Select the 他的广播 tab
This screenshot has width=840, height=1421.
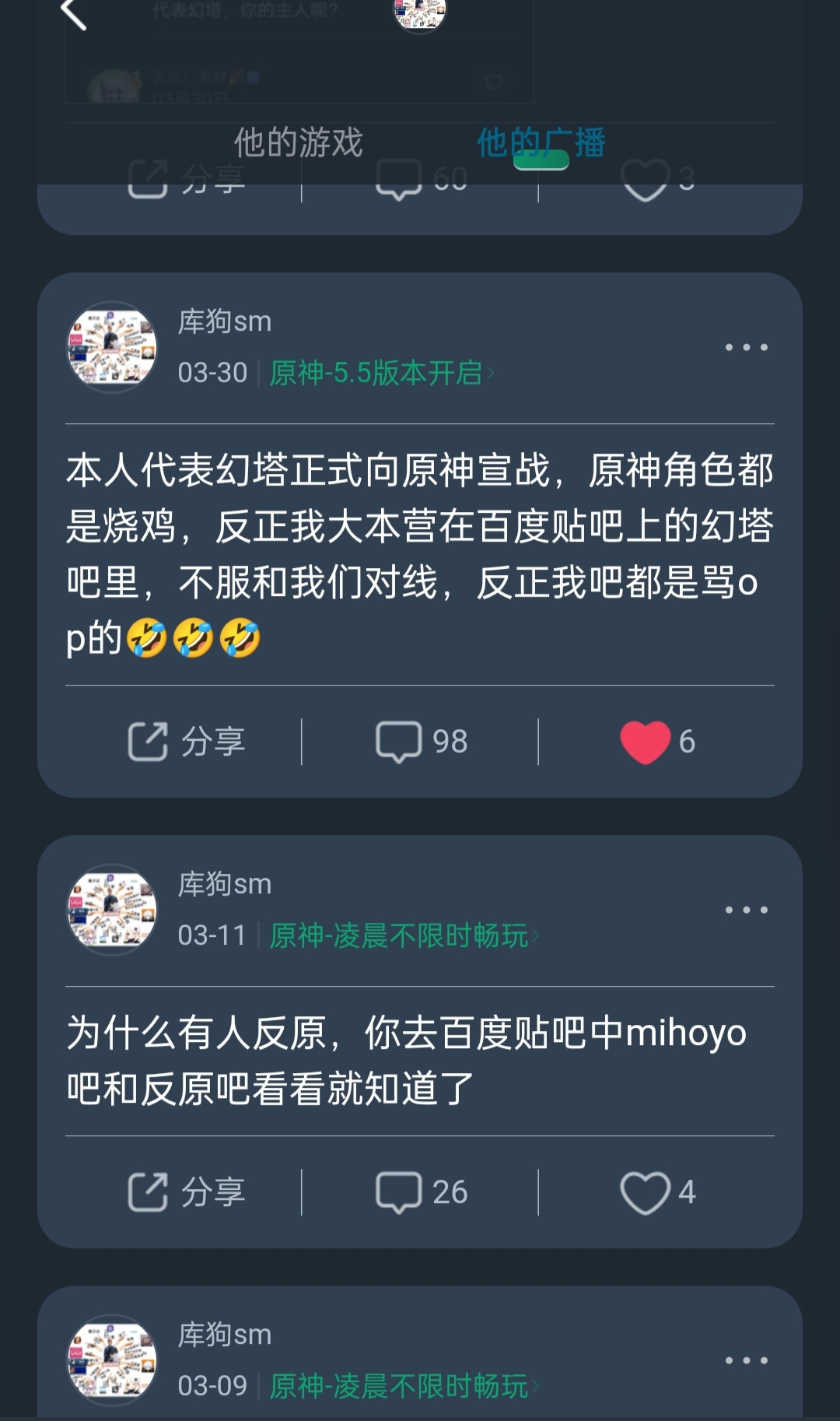[541, 143]
